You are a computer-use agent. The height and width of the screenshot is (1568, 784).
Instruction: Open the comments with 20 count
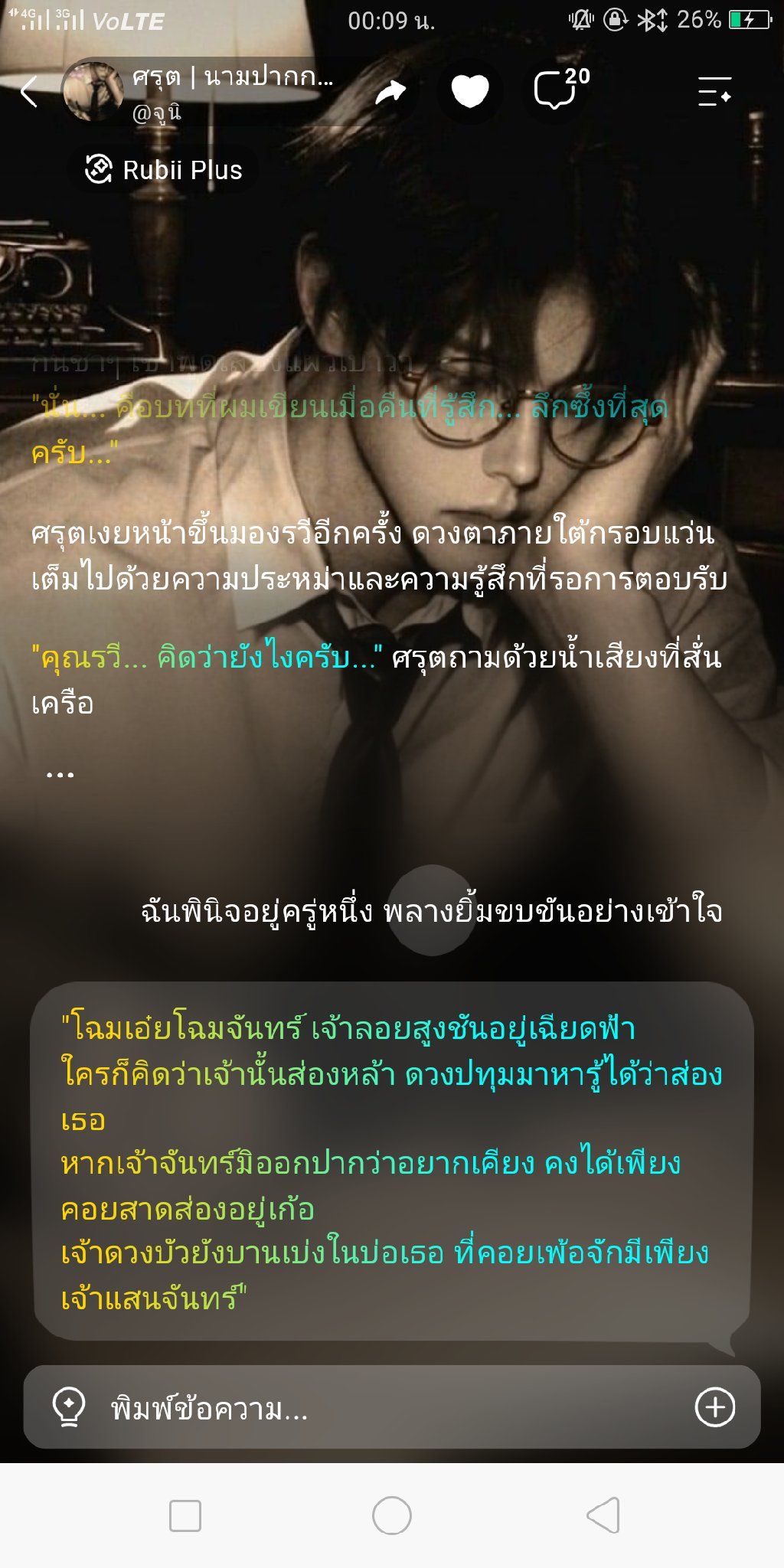(x=561, y=89)
